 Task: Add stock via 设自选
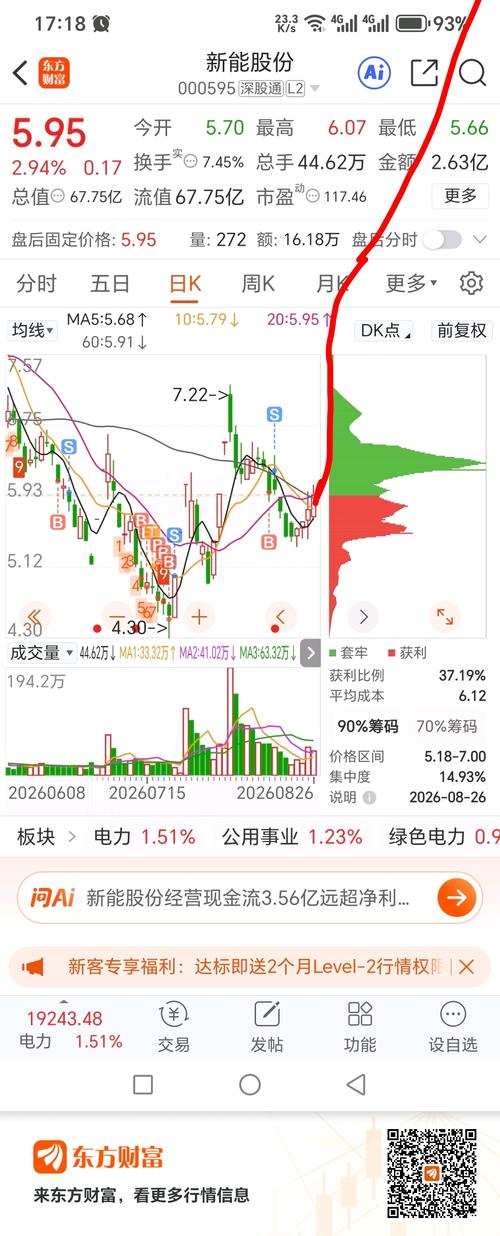[453, 1026]
